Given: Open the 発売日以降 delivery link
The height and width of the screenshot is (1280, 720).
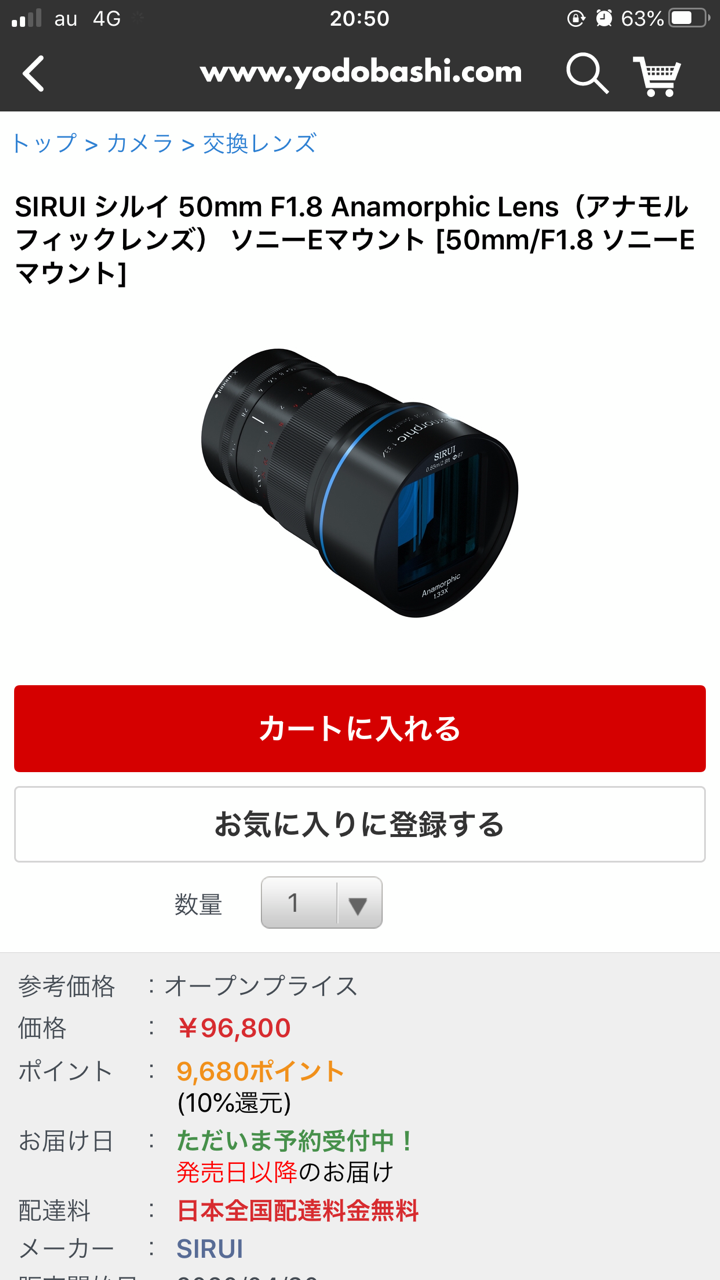Looking at the screenshot, I should tap(236, 1172).
